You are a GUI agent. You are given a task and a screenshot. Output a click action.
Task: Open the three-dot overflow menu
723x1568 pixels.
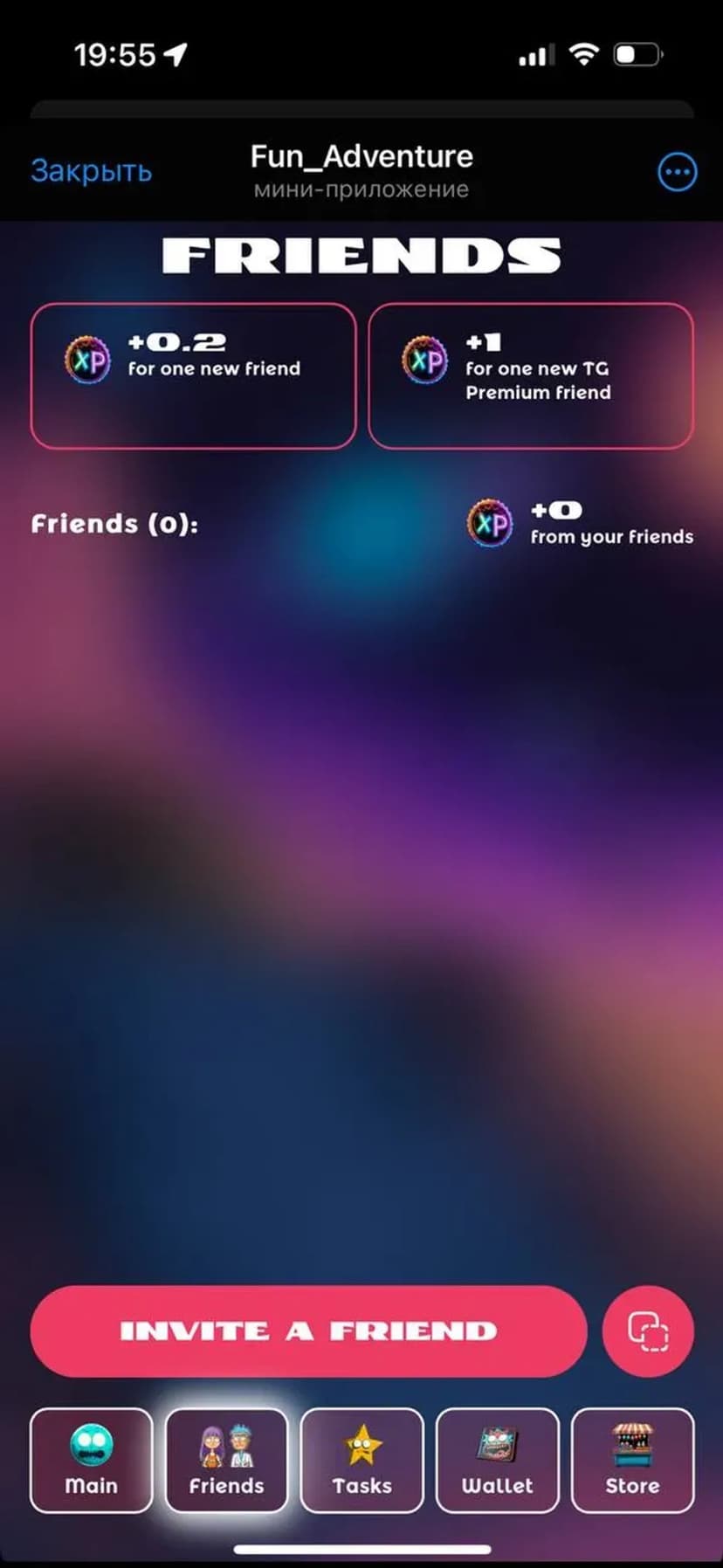[677, 172]
